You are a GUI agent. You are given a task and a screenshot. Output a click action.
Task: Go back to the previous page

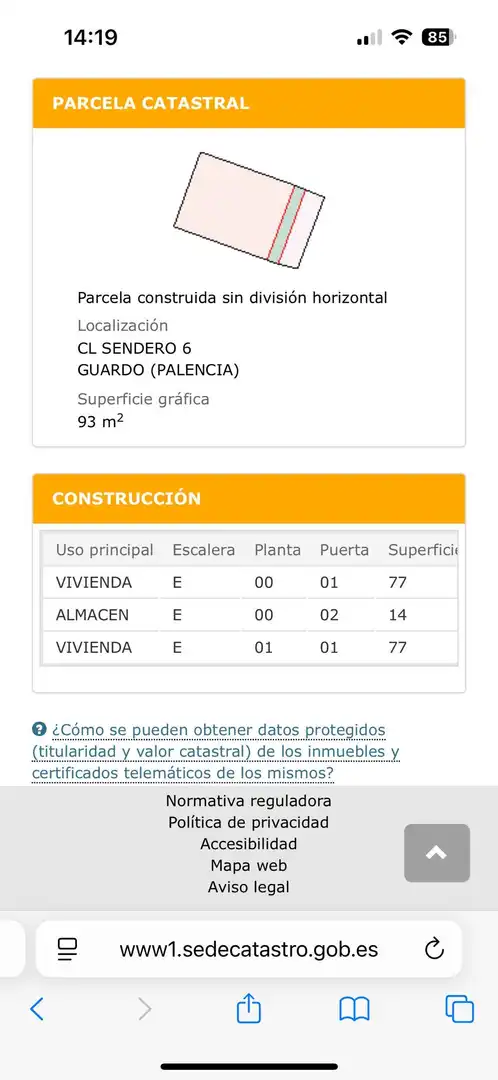point(37,1009)
